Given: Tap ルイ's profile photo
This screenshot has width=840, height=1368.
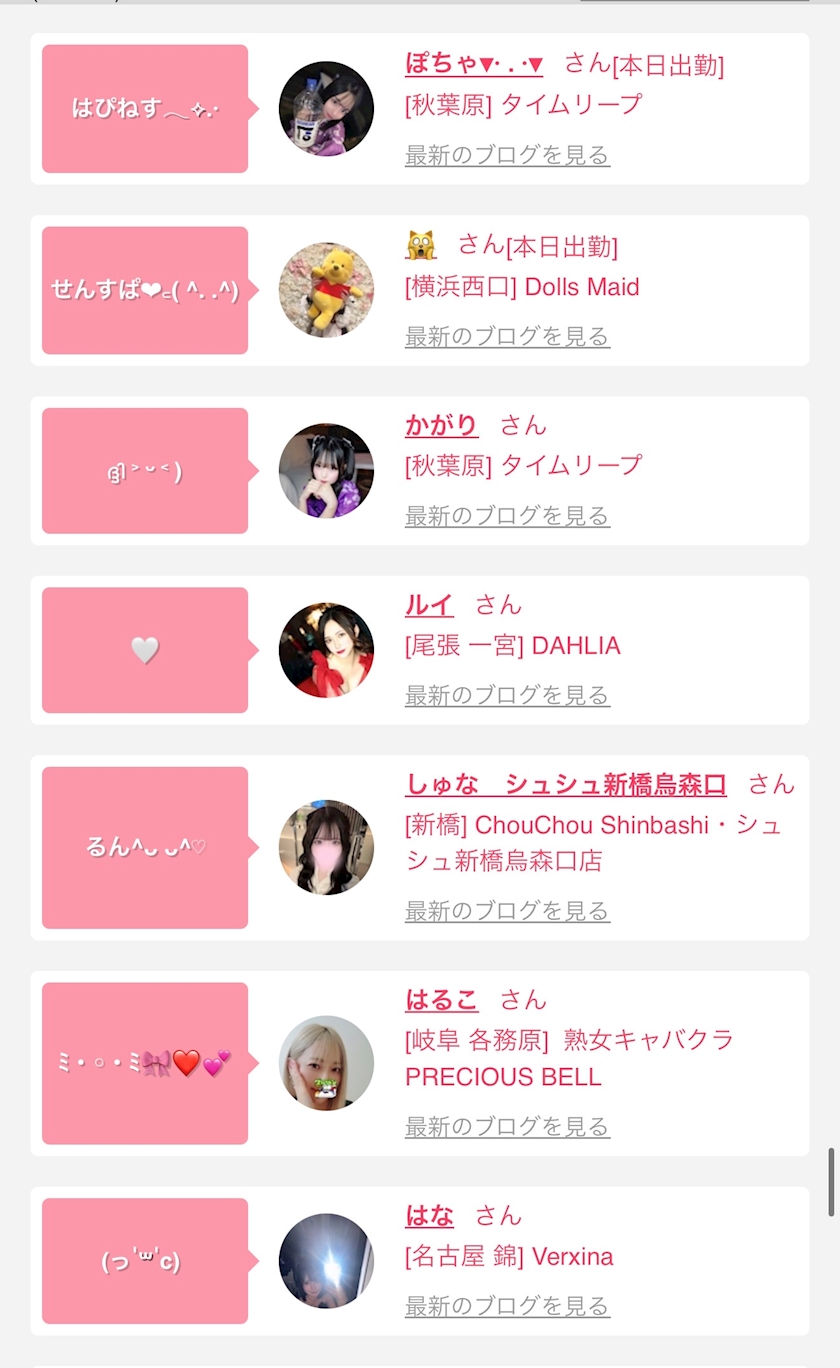Looking at the screenshot, I should [326, 650].
